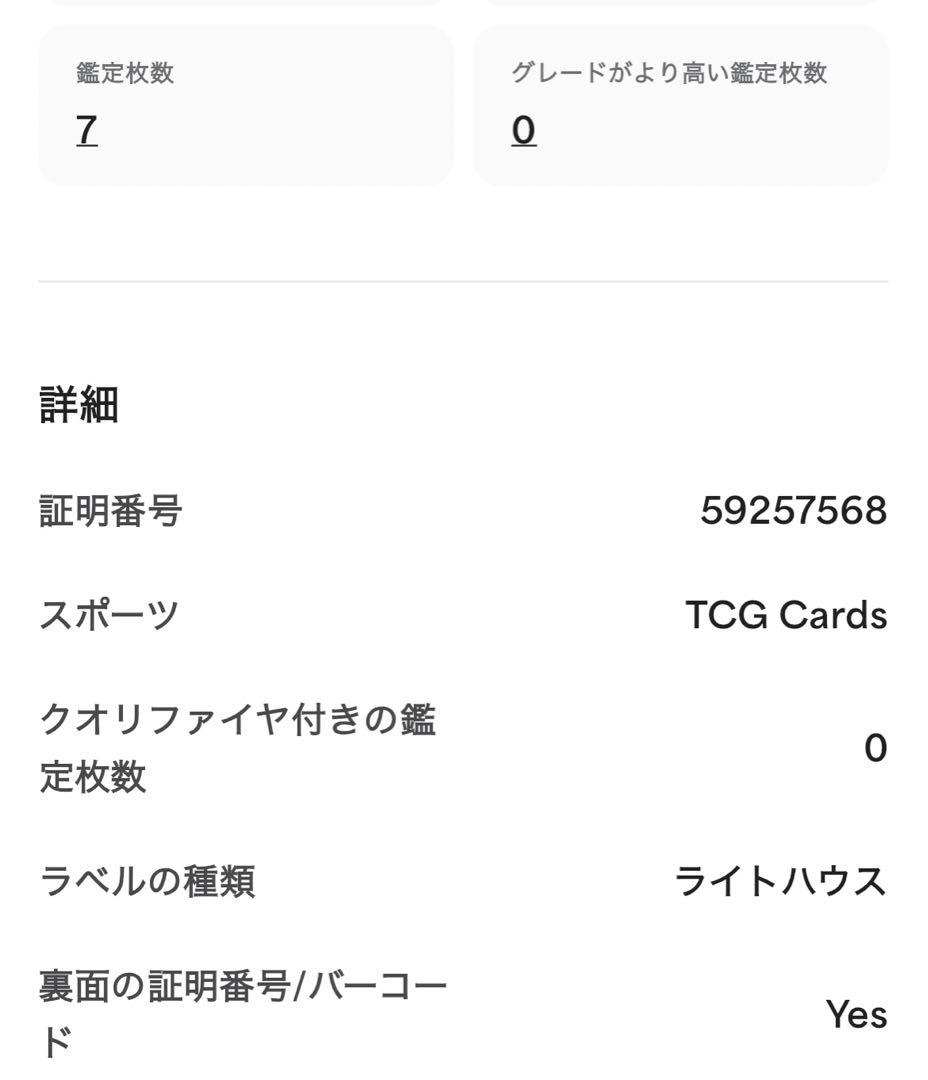The image size is (928, 1080).
Task: Expand the グレードがより高い鑑定枚数 card
Action: [x=680, y=105]
